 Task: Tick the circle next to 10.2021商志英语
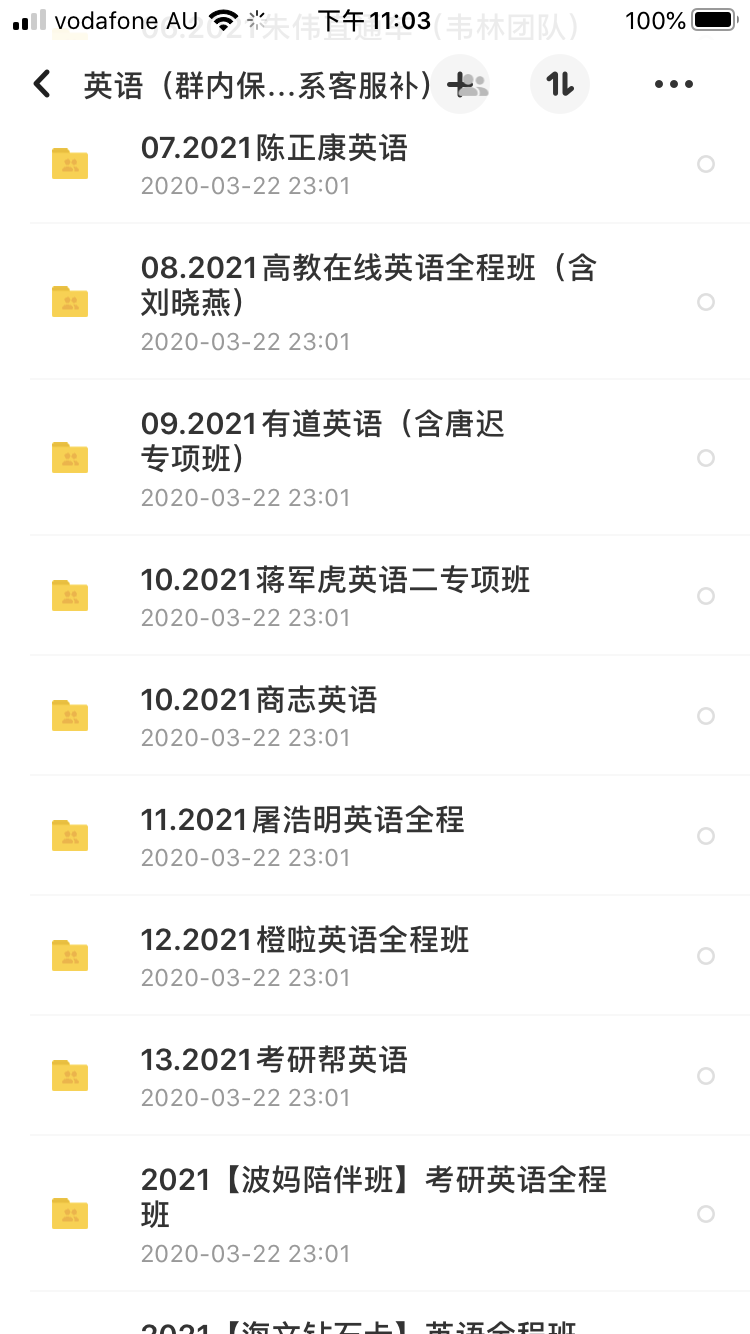[x=706, y=716]
